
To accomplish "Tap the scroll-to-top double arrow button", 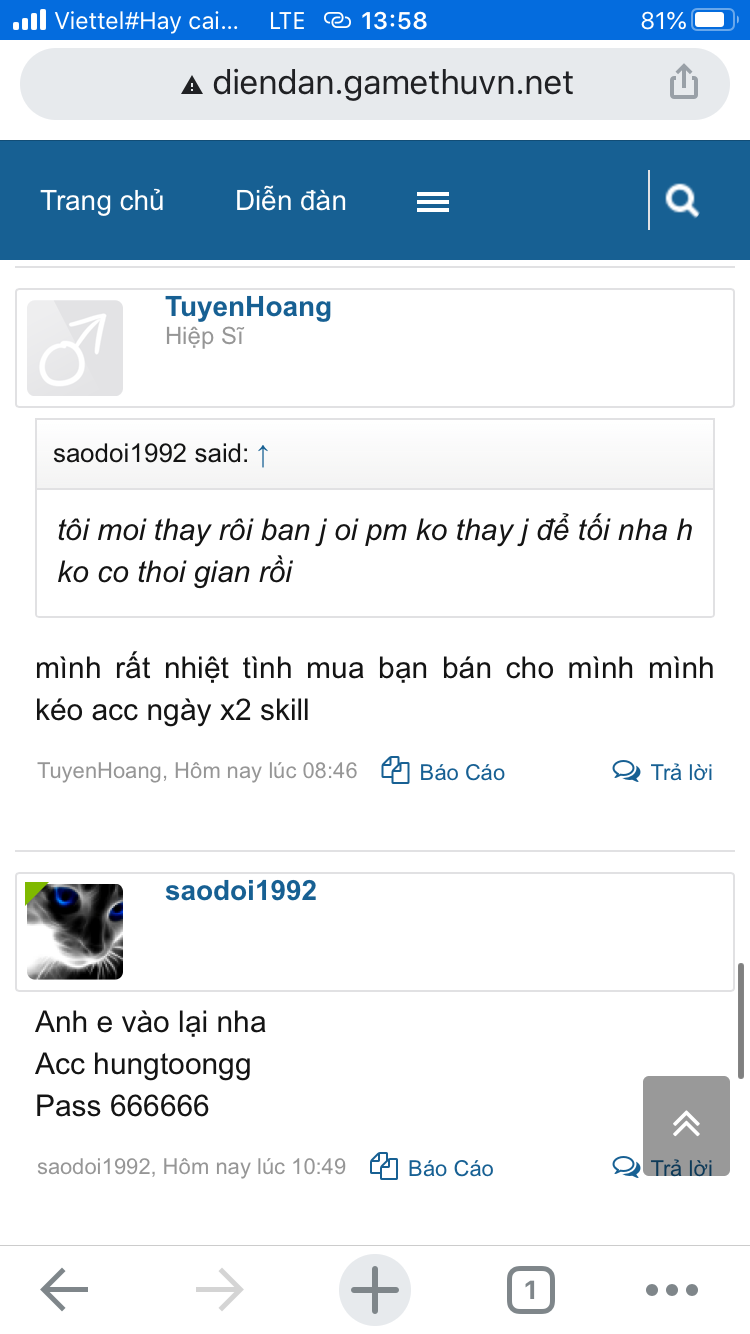I will 686,1125.
